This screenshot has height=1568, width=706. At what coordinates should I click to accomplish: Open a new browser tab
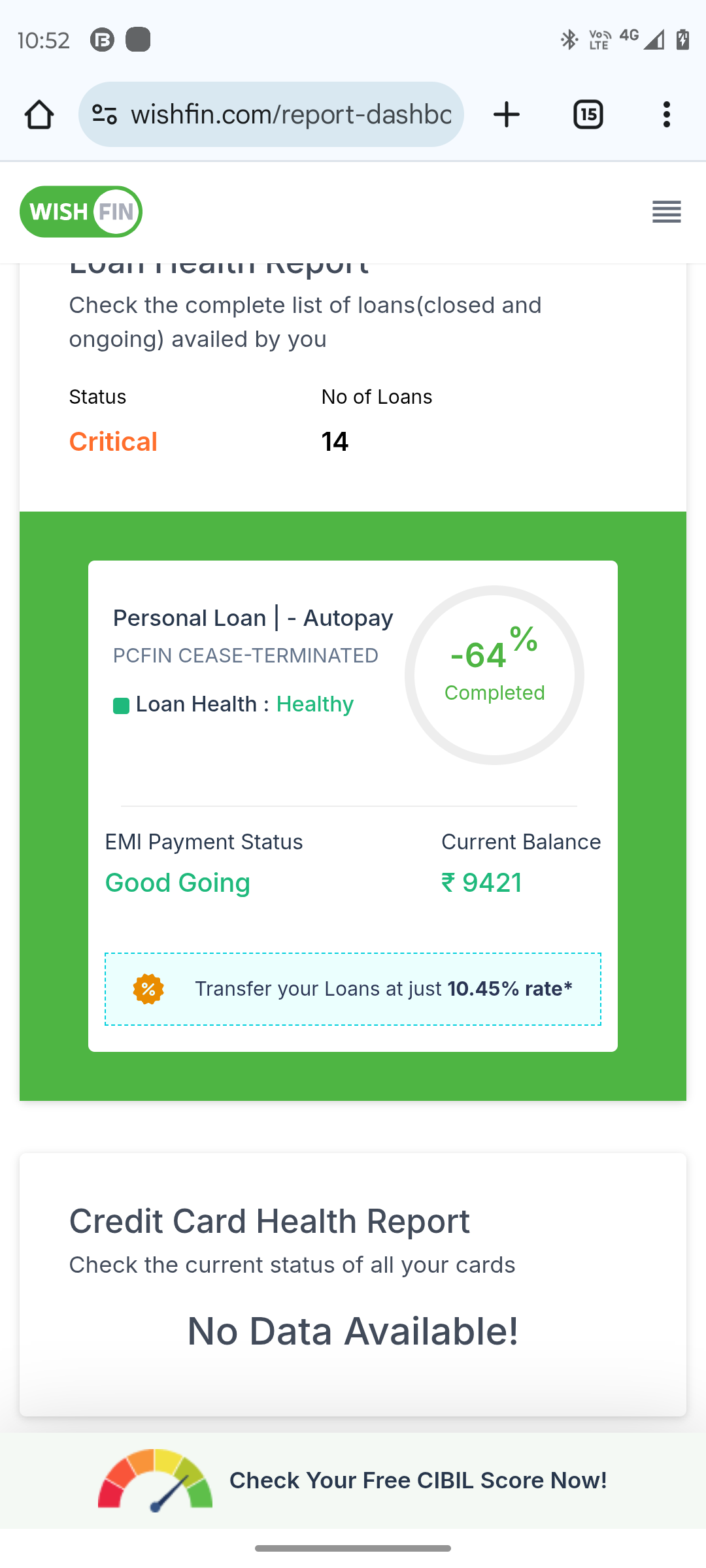coord(507,115)
